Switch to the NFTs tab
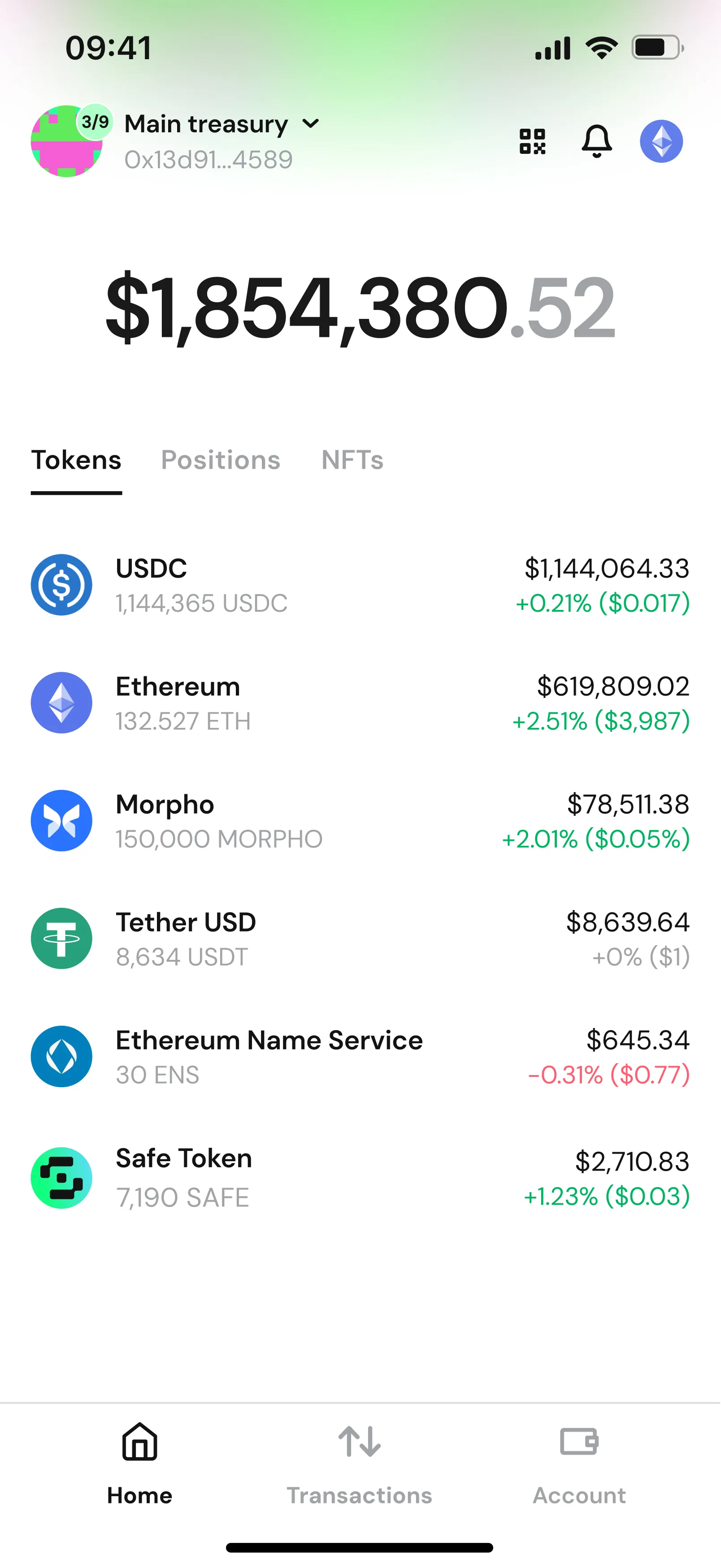Viewport: 721px width, 1568px height. 352,461
